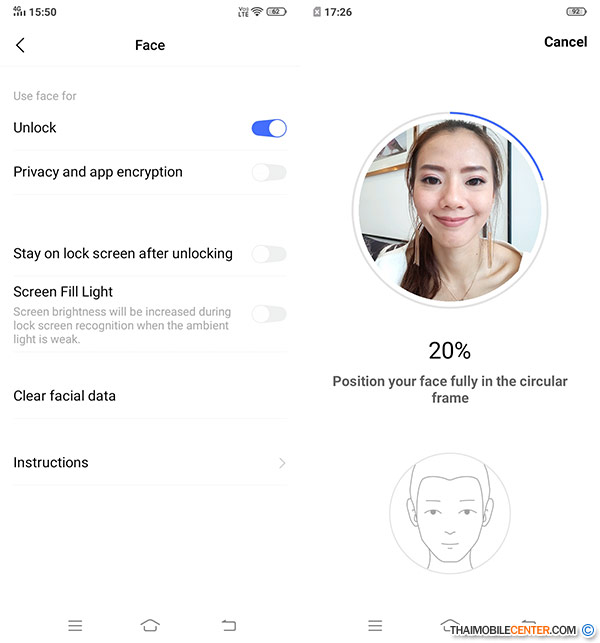Switch on Screen Fill Light

pyautogui.click(x=269, y=314)
